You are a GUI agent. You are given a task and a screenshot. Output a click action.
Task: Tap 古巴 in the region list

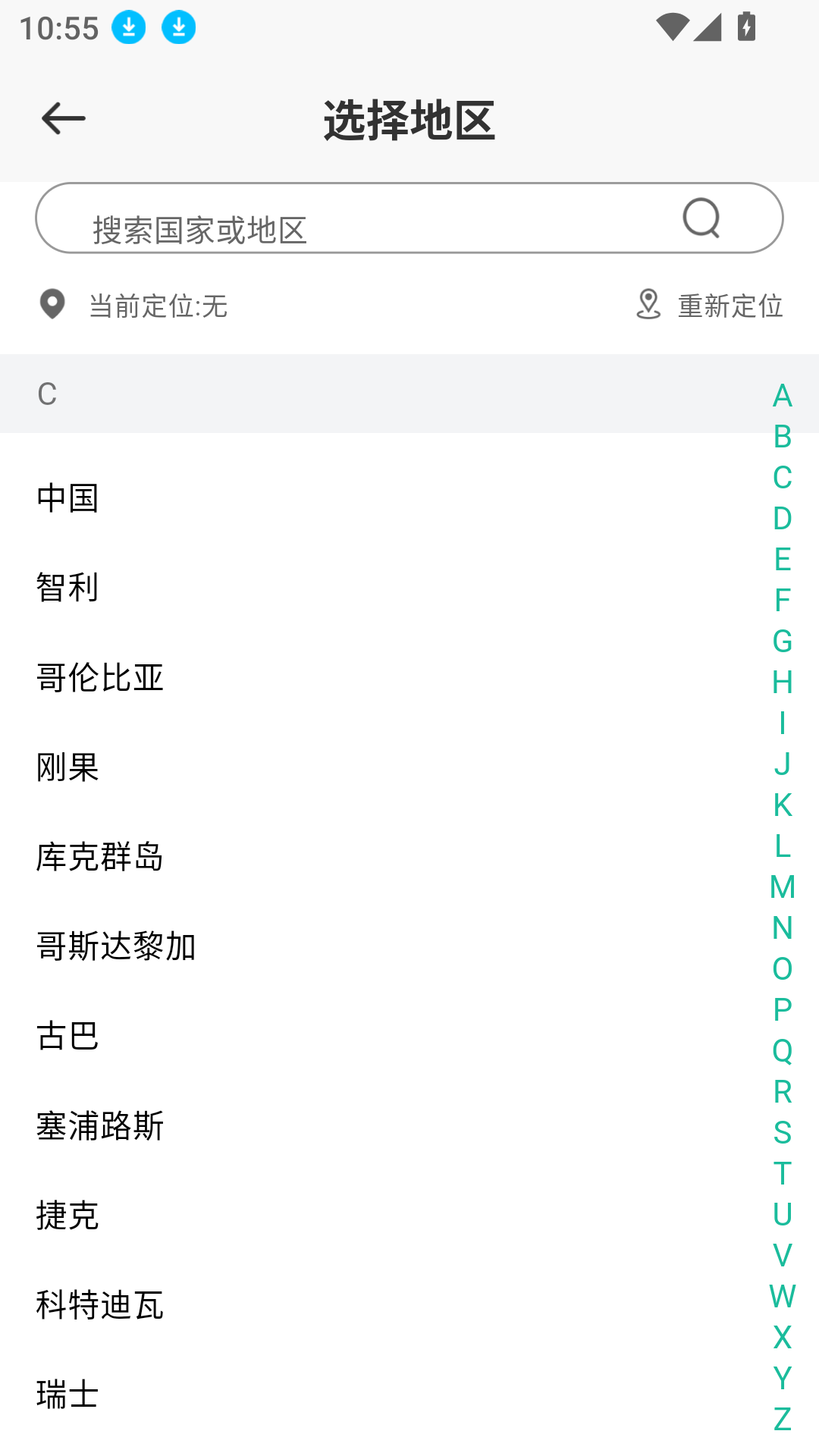(x=67, y=1037)
